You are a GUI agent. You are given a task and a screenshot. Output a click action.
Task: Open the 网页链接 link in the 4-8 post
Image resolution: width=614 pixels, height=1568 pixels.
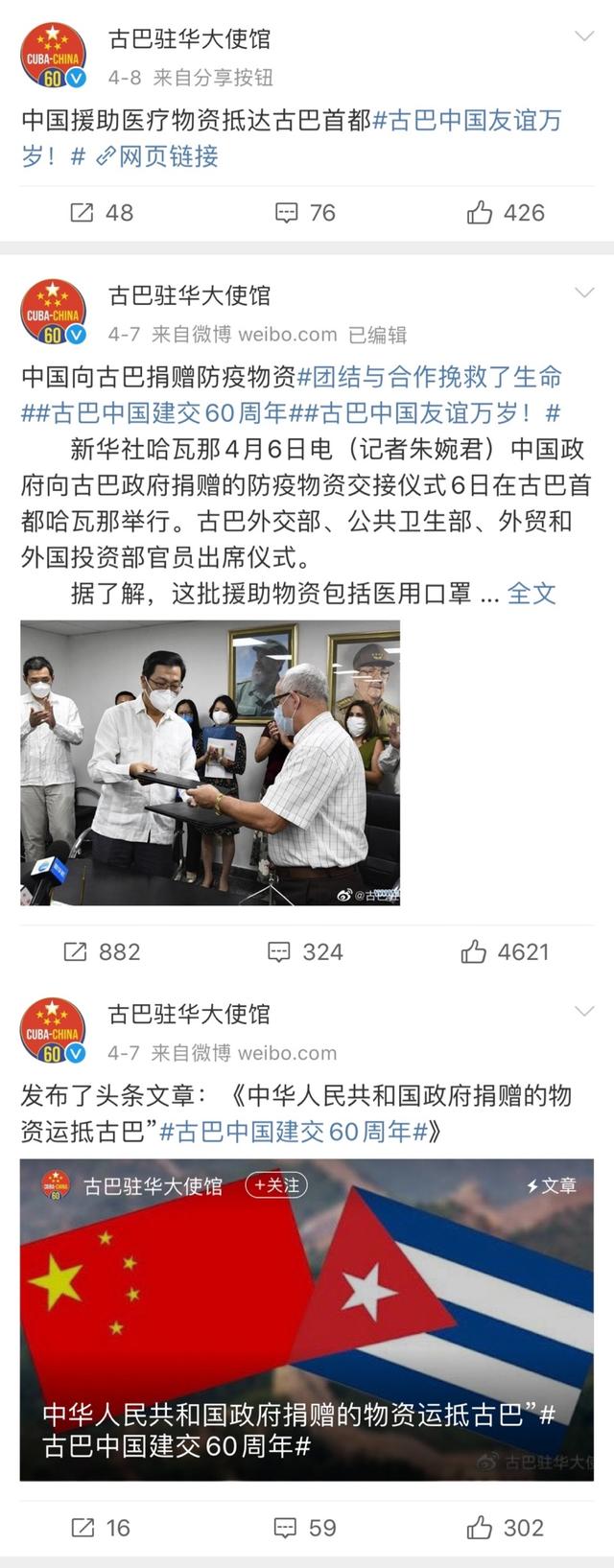157,156
